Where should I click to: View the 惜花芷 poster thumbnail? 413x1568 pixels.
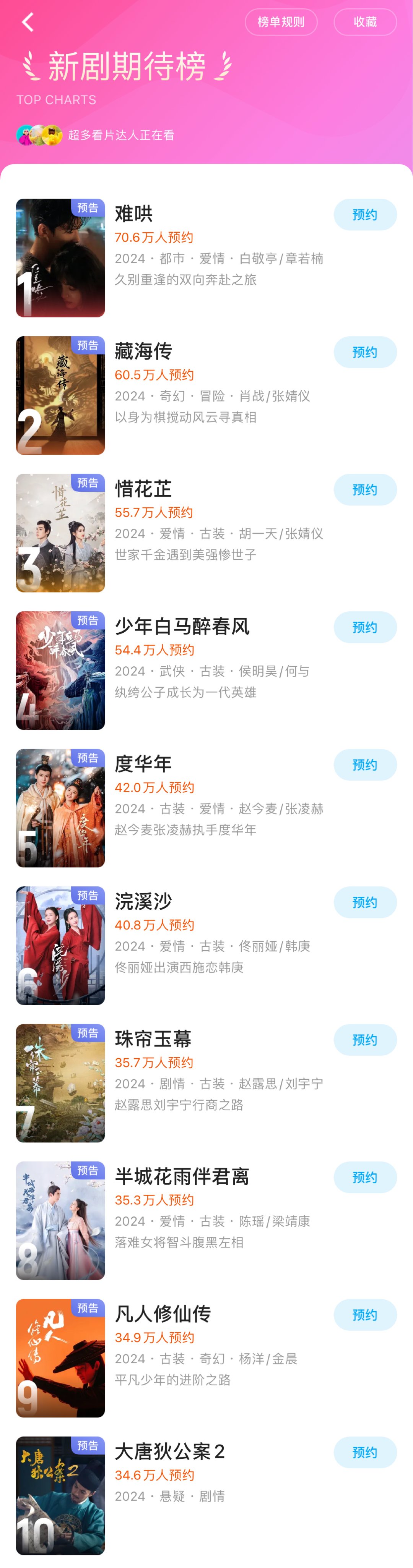click(60, 533)
